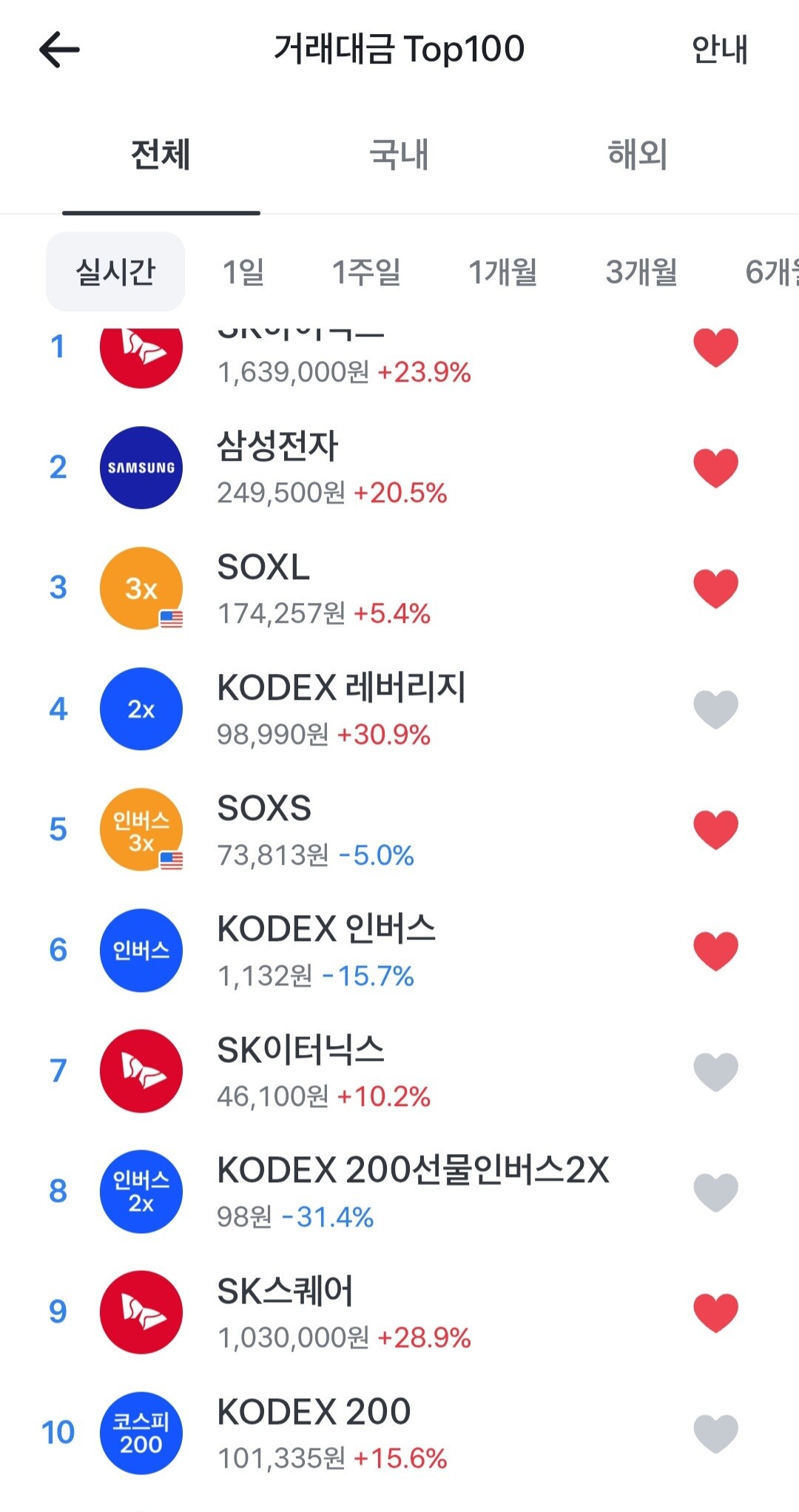Image resolution: width=799 pixels, height=1512 pixels.
Task: Choose the 3개월 period filter
Action: [x=641, y=271]
